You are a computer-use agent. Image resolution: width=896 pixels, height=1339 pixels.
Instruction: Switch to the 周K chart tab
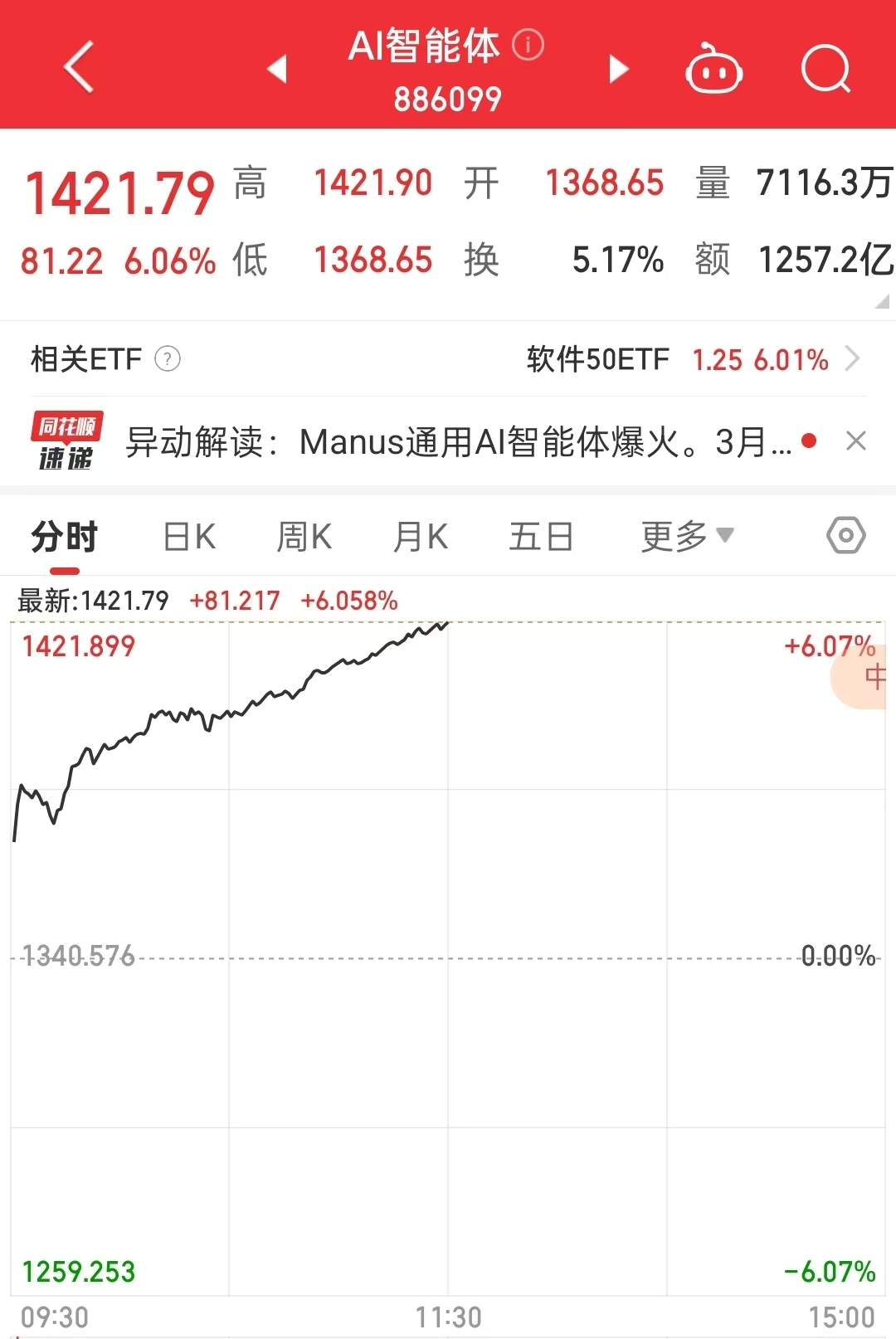pos(304,537)
